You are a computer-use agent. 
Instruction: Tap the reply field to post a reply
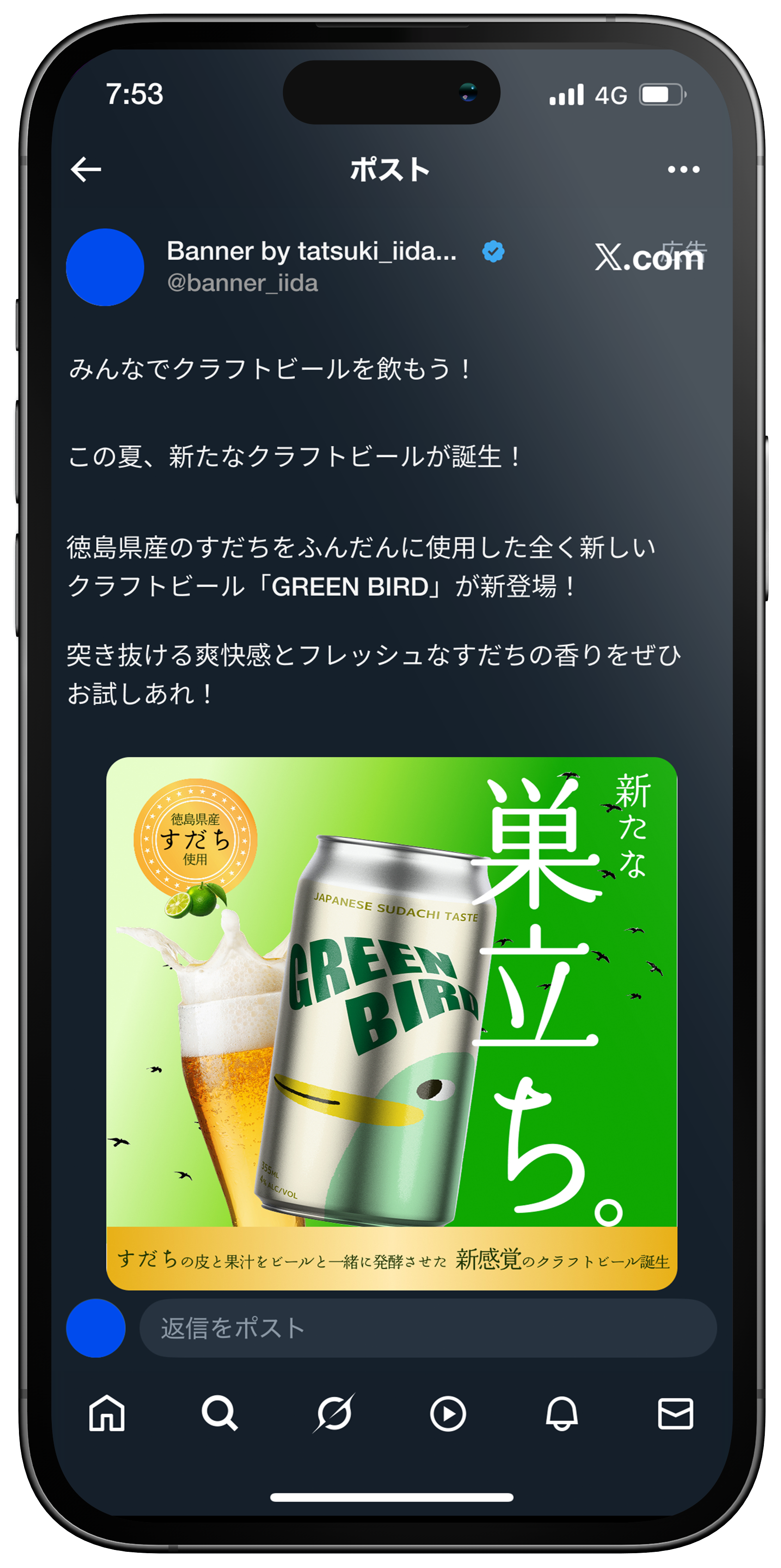point(428,1328)
